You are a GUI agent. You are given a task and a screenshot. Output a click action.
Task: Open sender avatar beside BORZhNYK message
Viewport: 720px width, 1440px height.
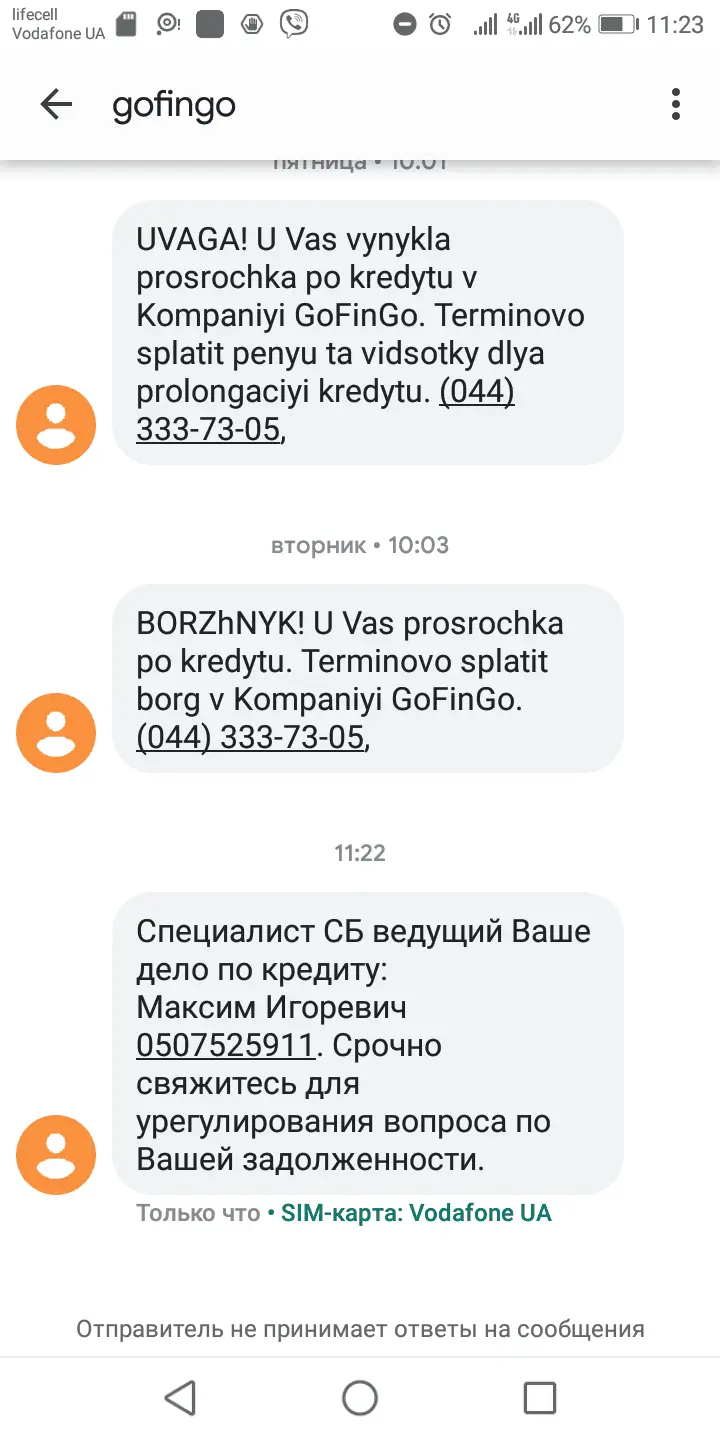[x=56, y=733]
